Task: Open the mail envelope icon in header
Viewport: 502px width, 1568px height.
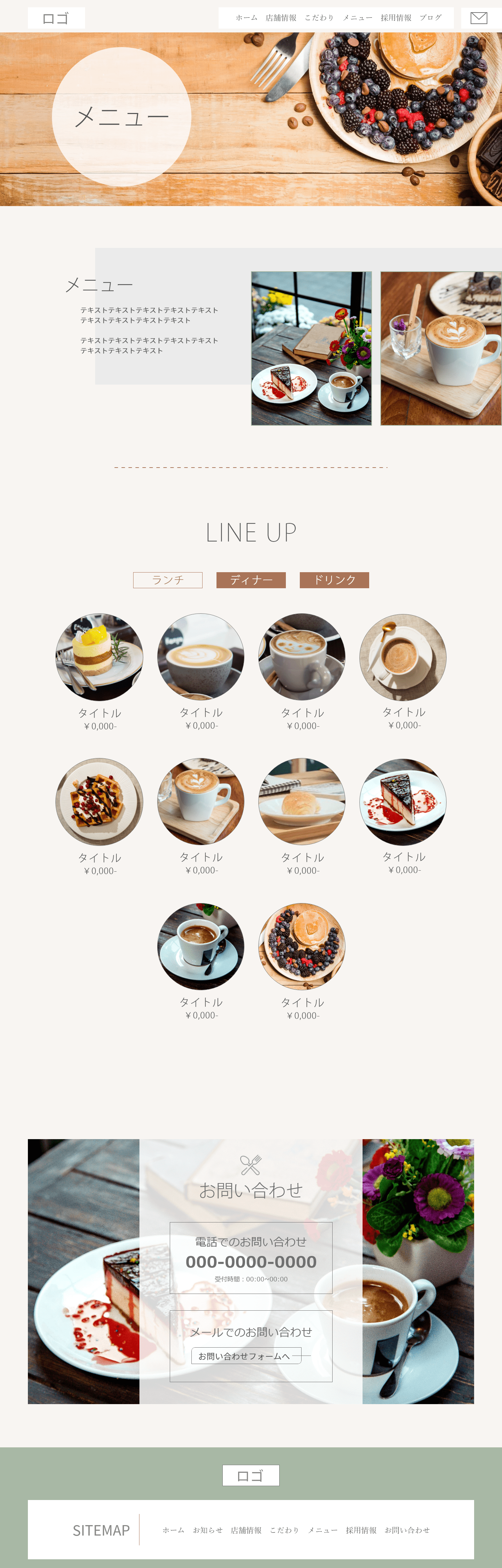Action: [x=479, y=18]
